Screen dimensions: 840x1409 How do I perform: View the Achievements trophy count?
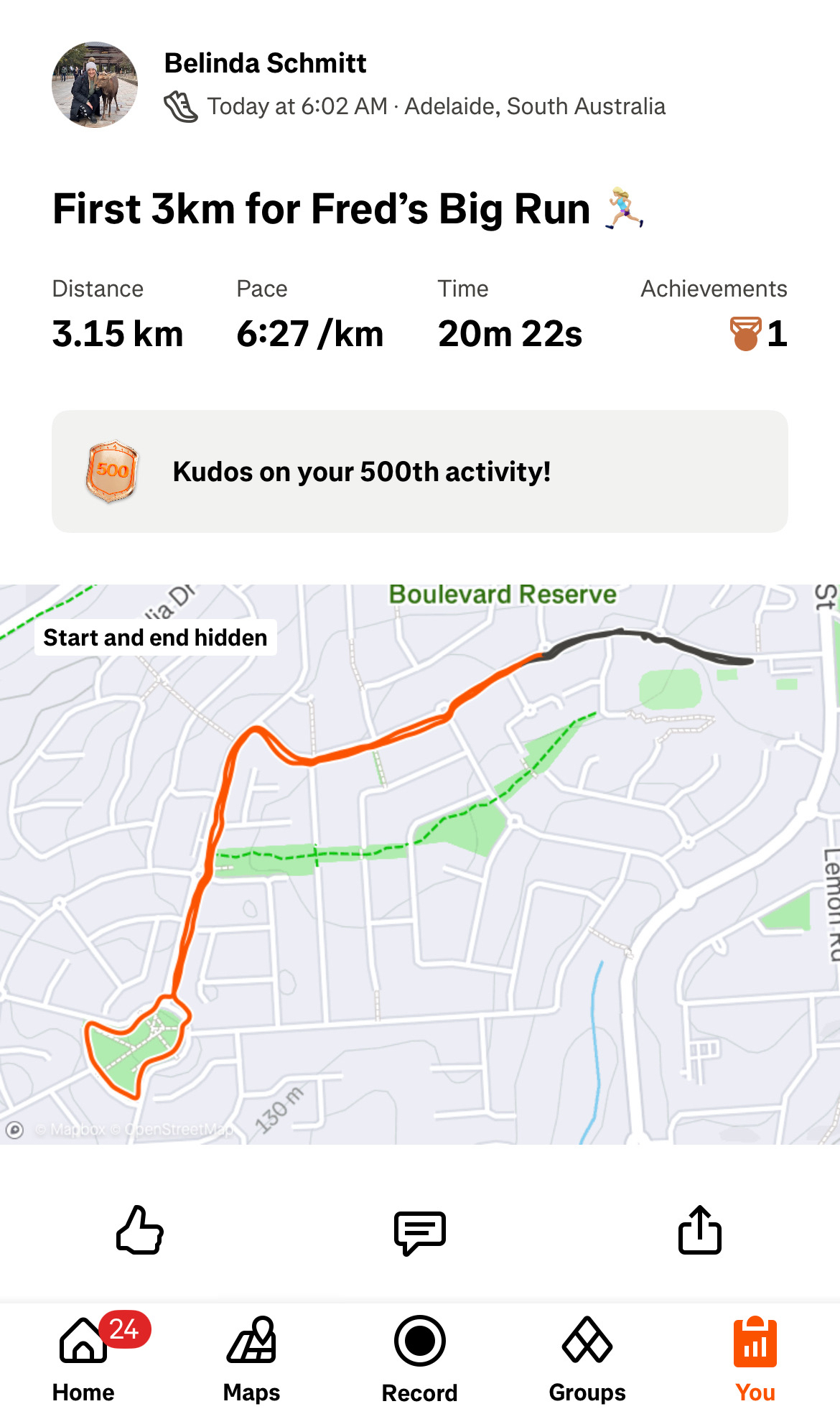coord(758,333)
